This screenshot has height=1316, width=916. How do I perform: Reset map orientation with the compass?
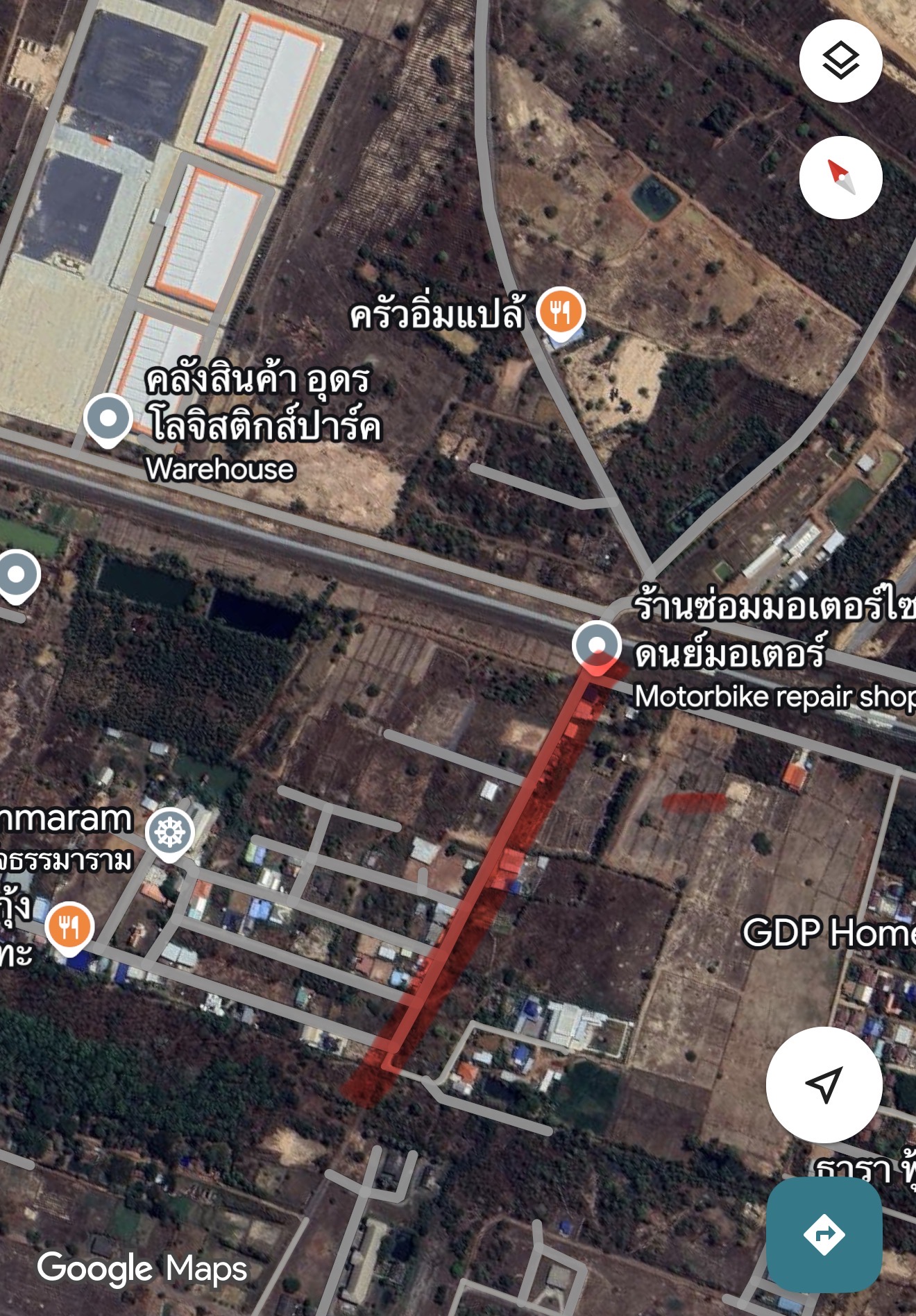tap(840, 178)
